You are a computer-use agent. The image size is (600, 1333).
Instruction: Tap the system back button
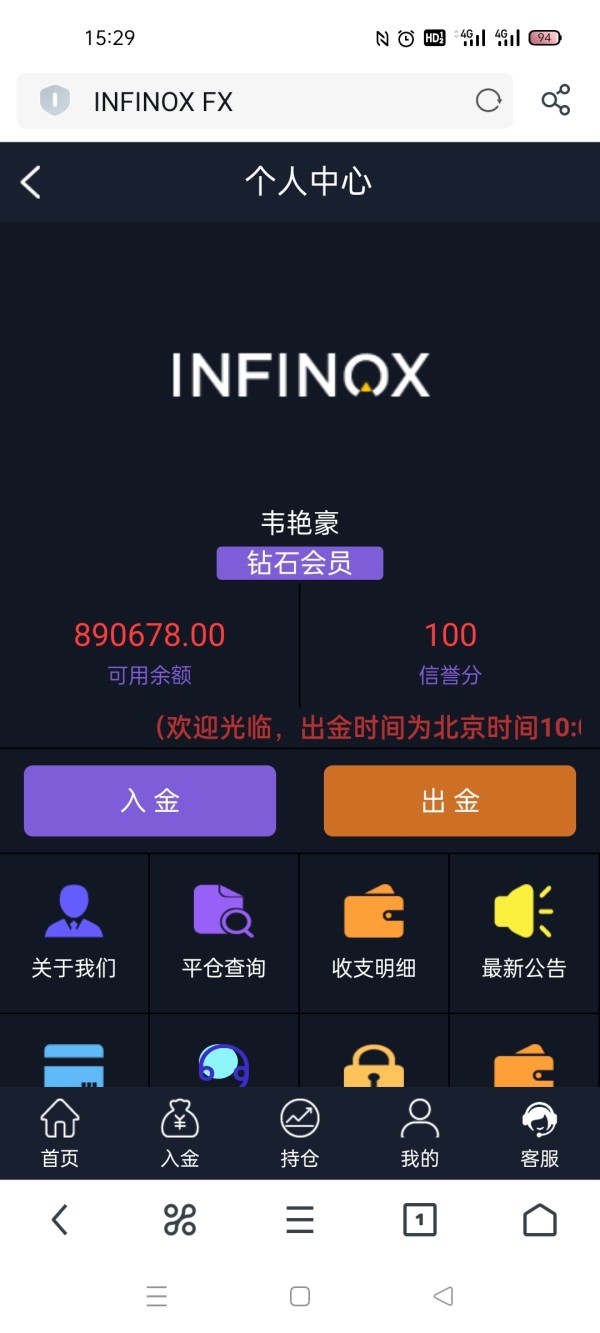[443, 1296]
